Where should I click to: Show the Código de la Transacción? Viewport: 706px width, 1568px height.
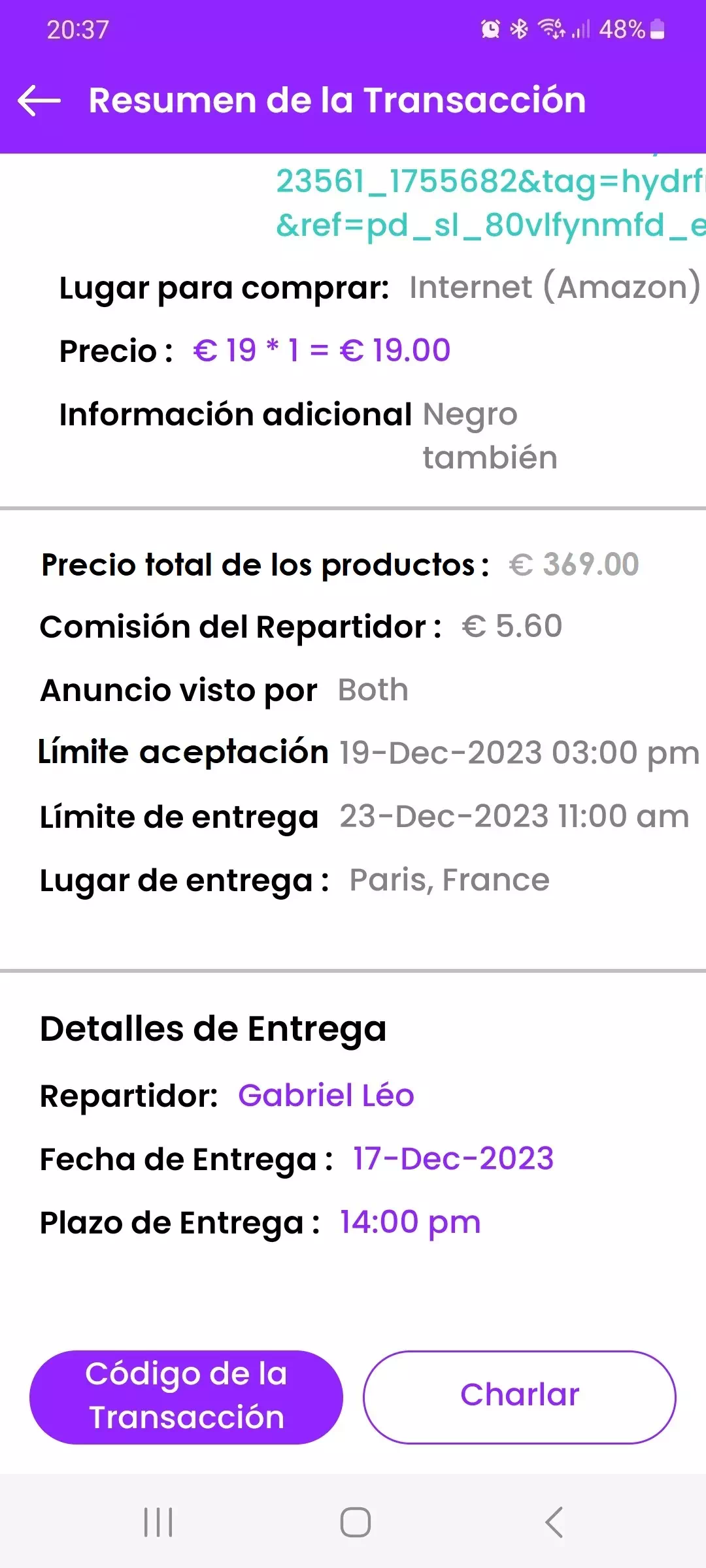[186, 1397]
